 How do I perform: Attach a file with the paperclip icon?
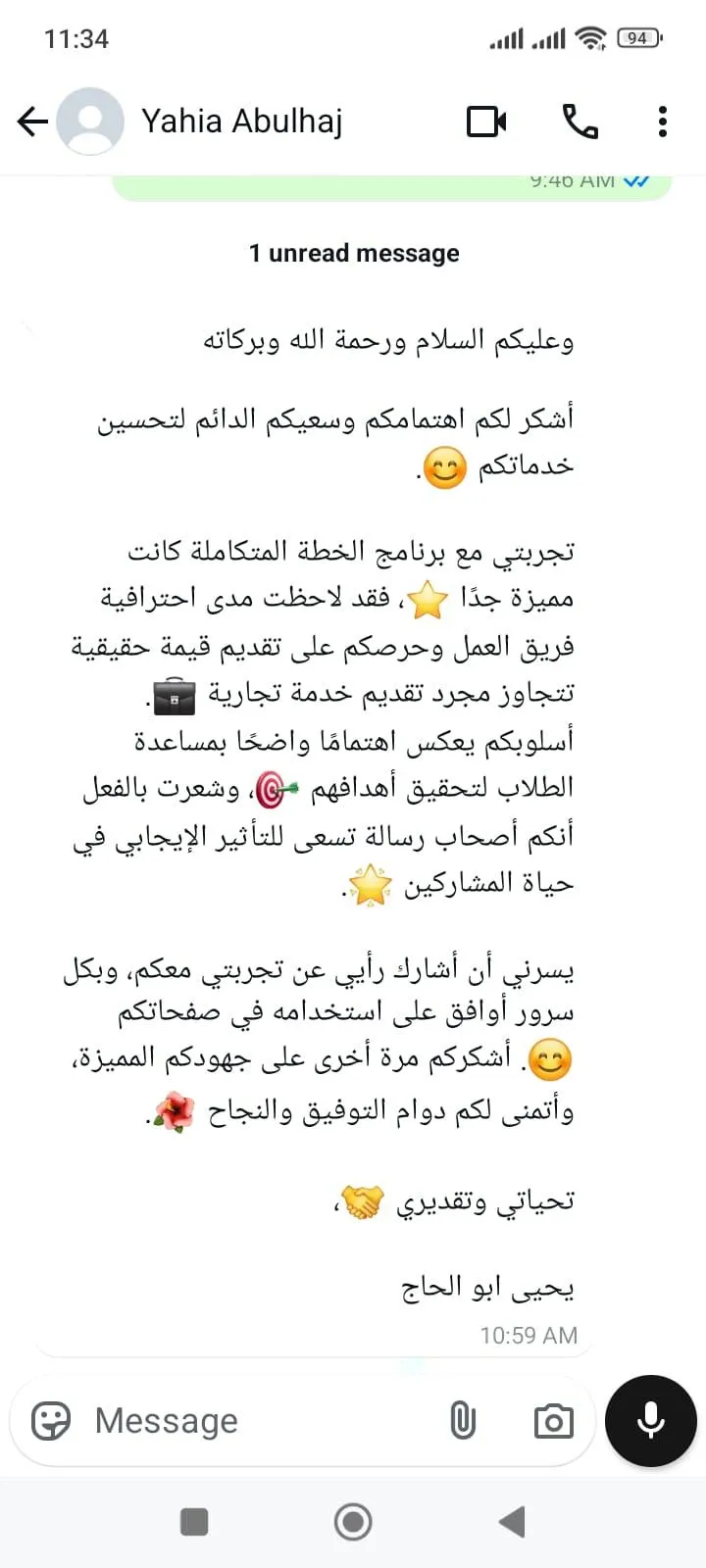(x=463, y=1420)
